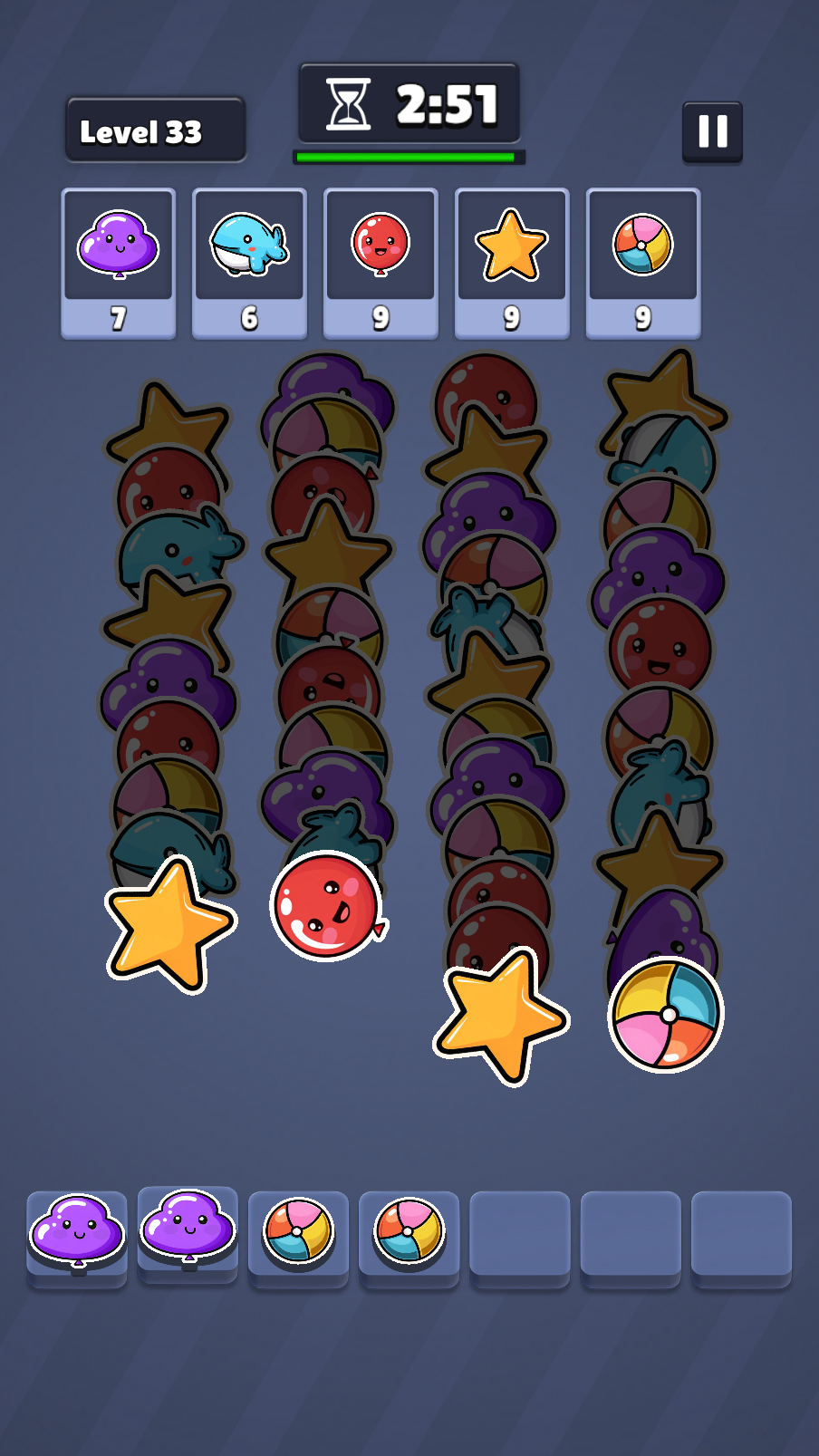Click the hourglass icon next to the timer
This screenshot has height=1456, width=819.
[x=347, y=103]
